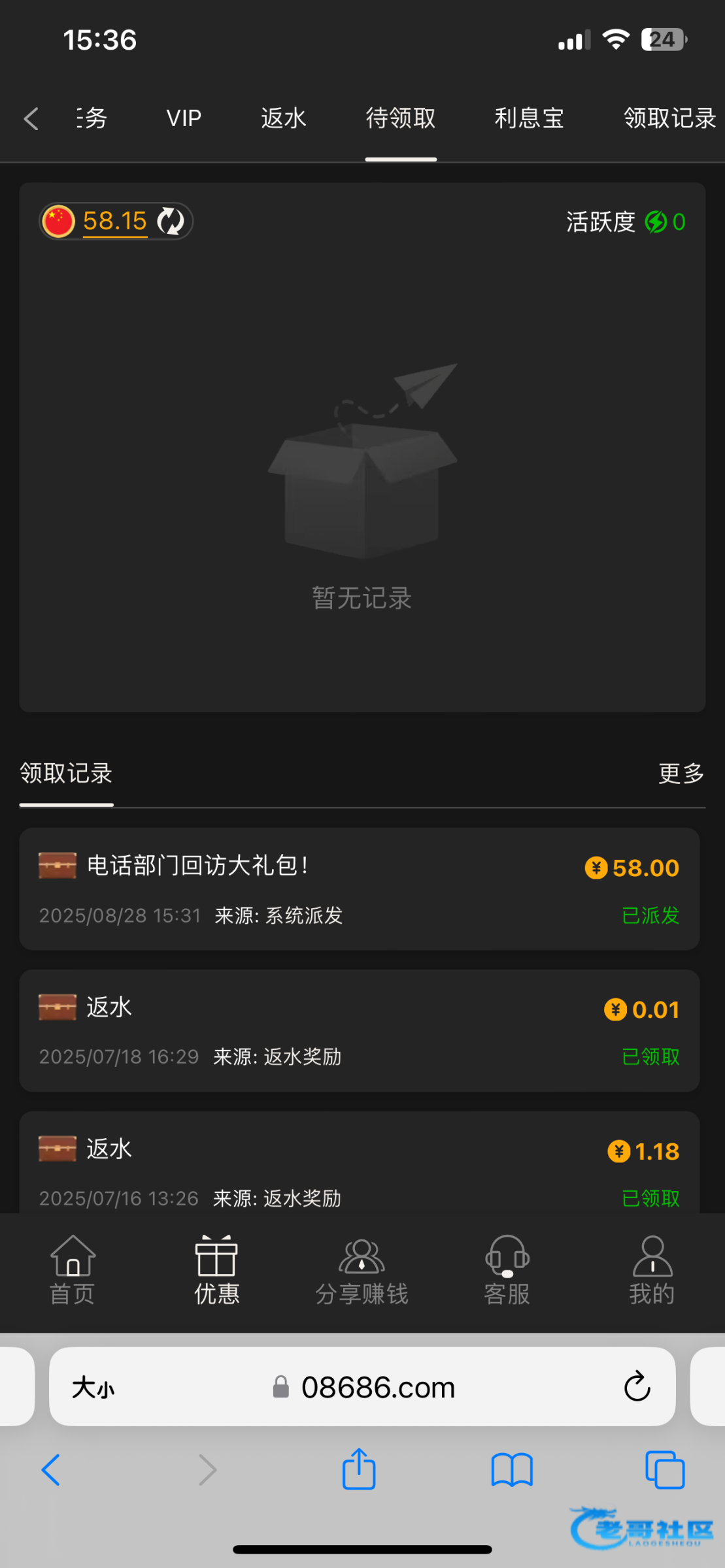Open the 利息宝 tab

click(x=529, y=118)
